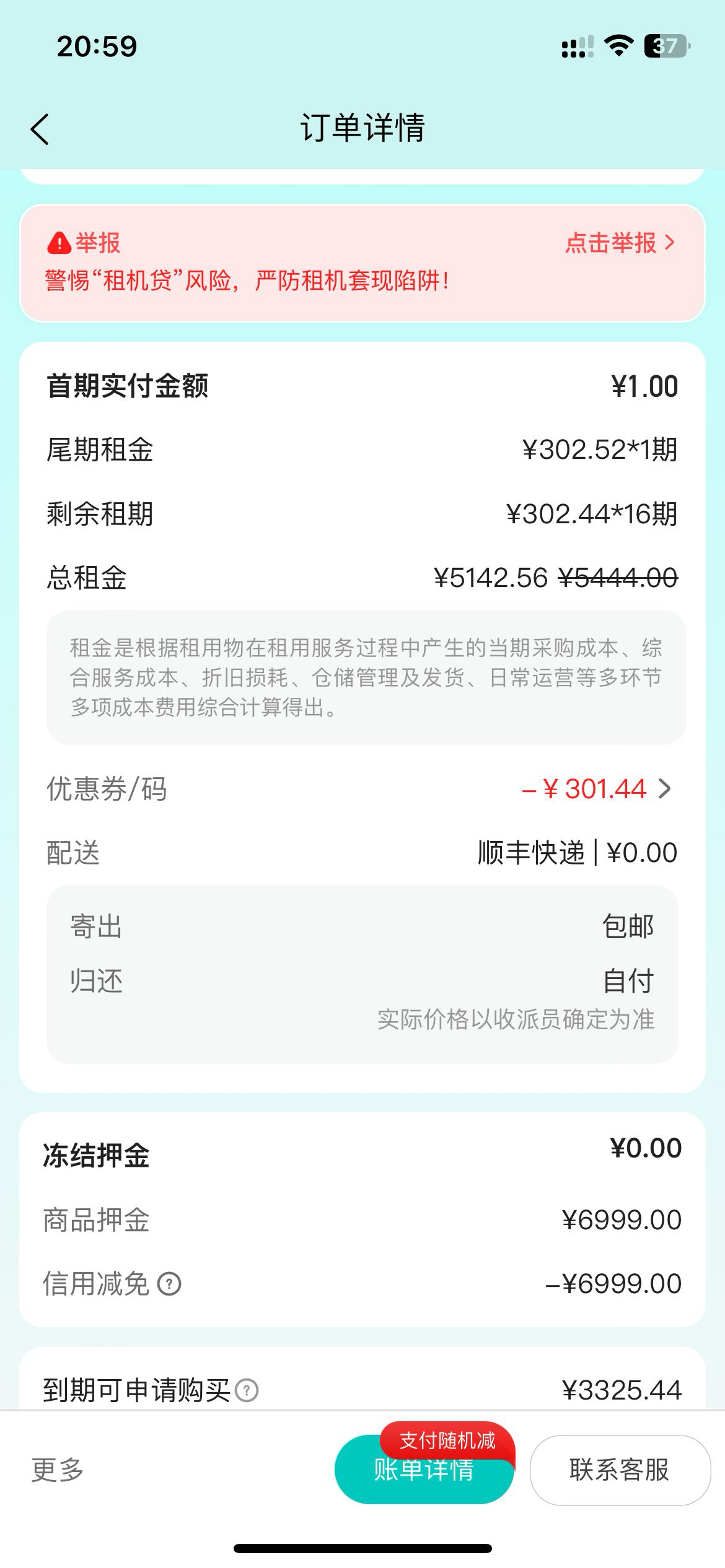Screen dimensions: 725x1568
Task: Open the 优惠券/码 discount details
Action: (x=362, y=789)
